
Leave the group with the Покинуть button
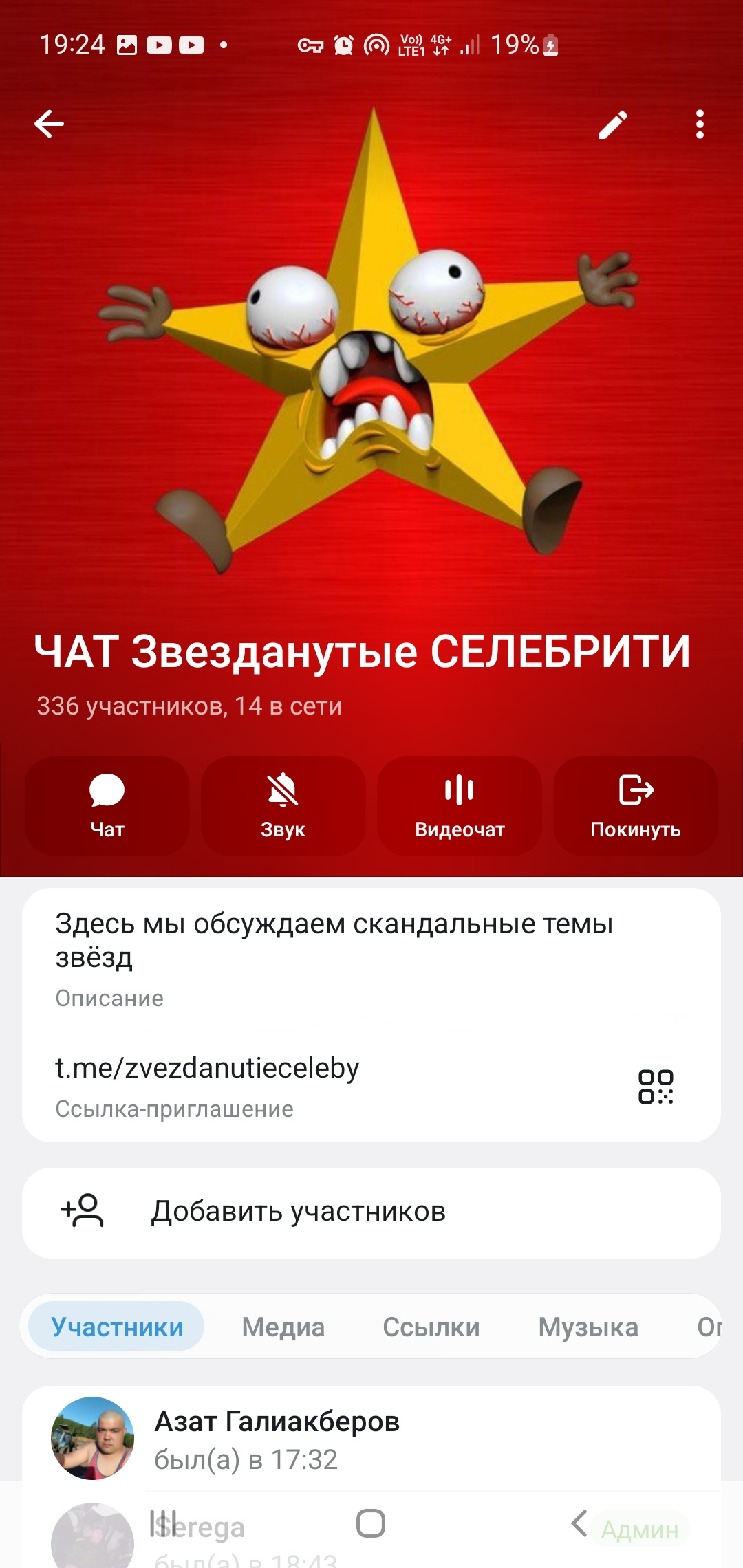click(x=636, y=806)
